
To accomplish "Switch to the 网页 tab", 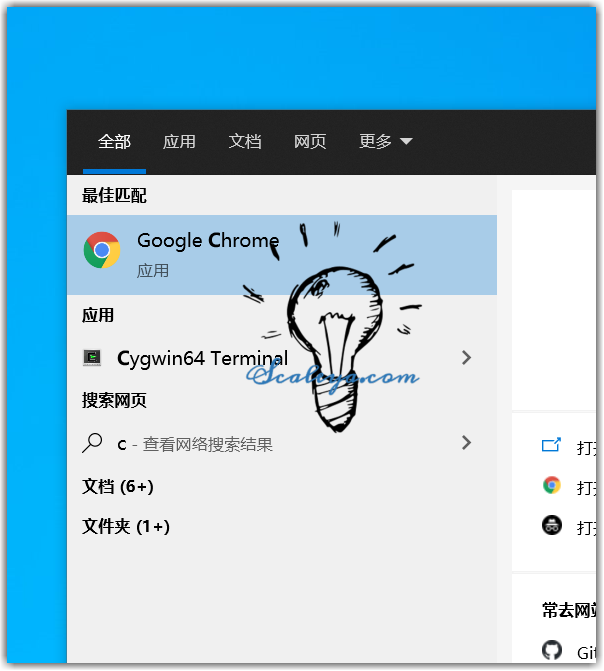I will coord(310,142).
